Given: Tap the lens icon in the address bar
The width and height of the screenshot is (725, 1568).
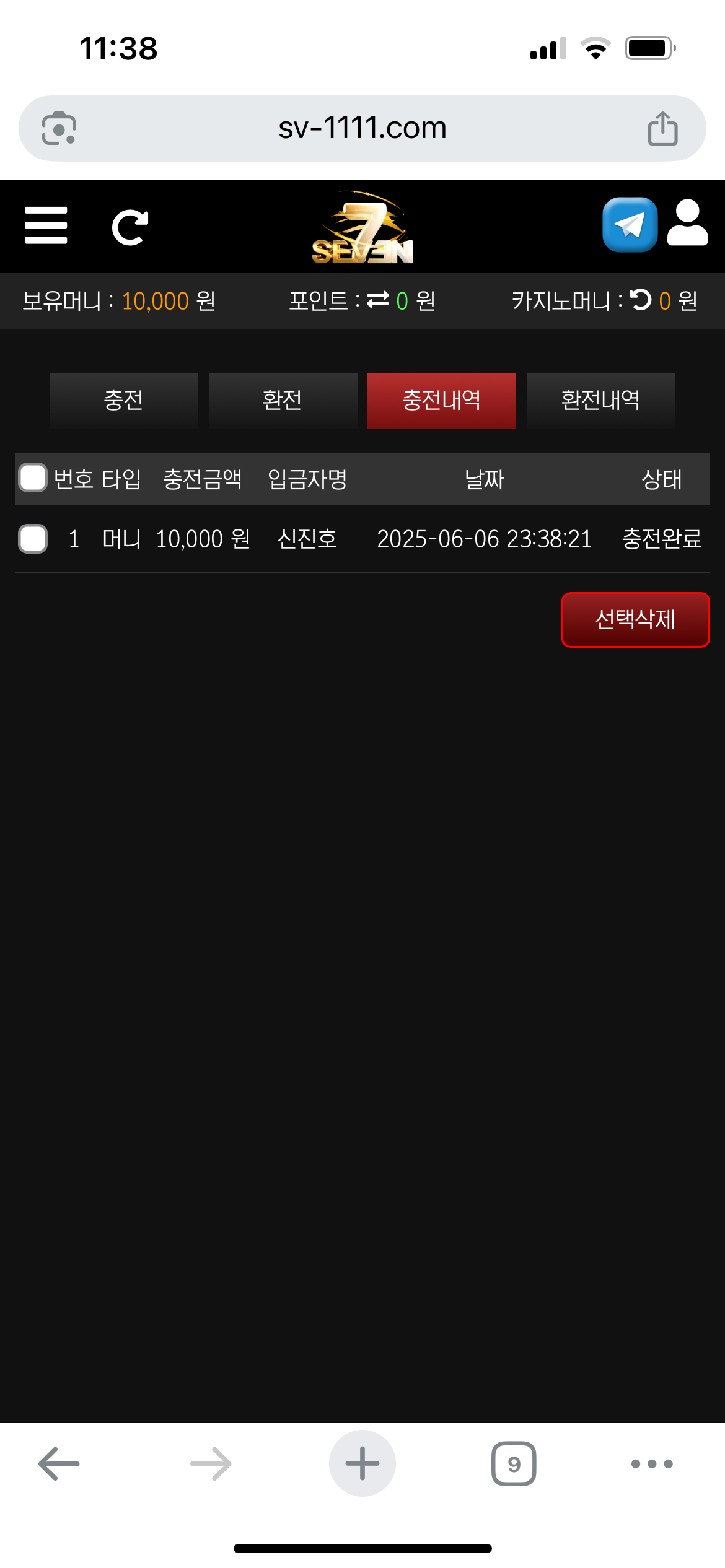Looking at the screenshot, I should tap(59, 128).
